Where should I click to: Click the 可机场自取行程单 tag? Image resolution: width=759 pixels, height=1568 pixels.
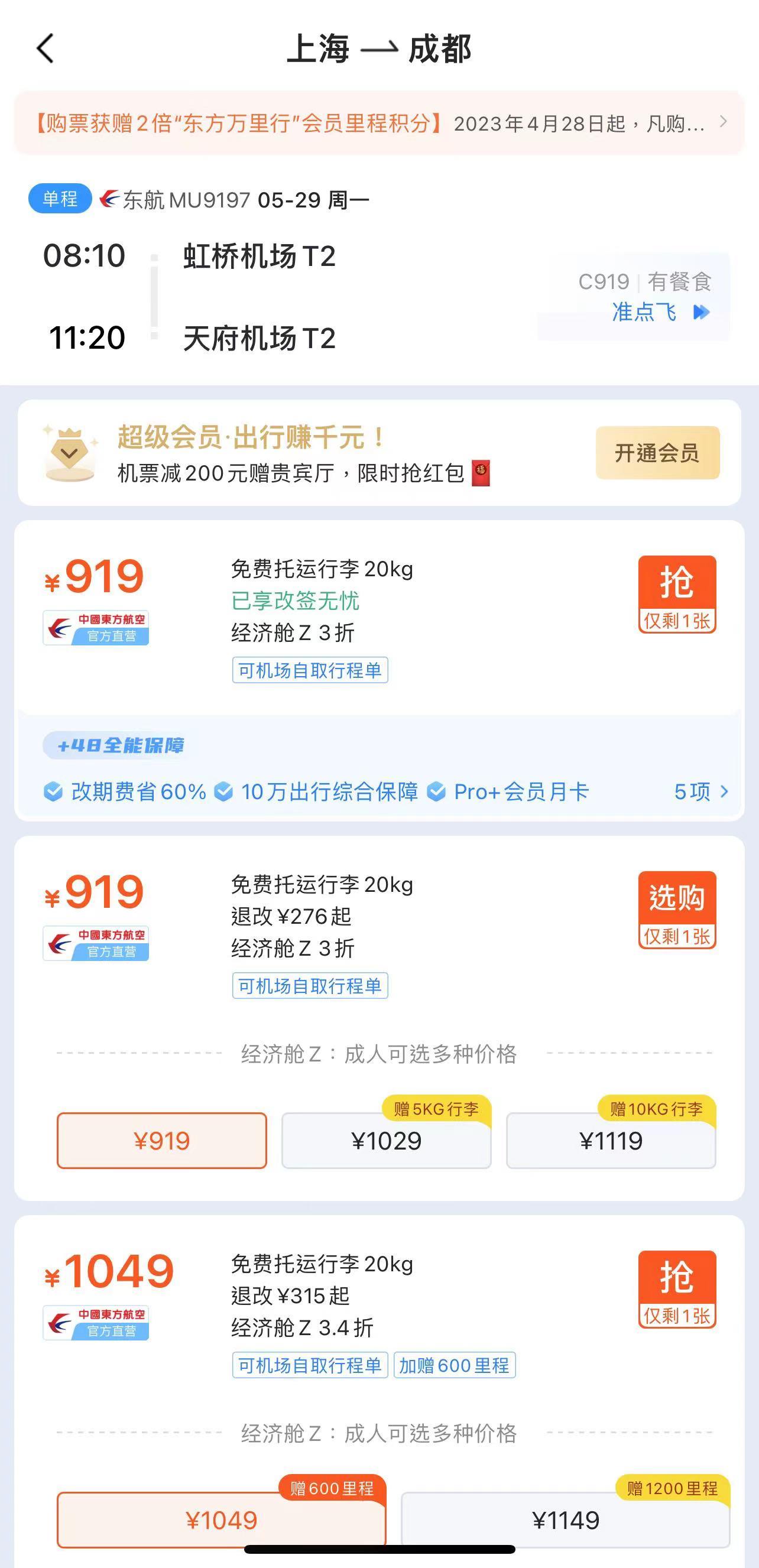pos(311,670)
